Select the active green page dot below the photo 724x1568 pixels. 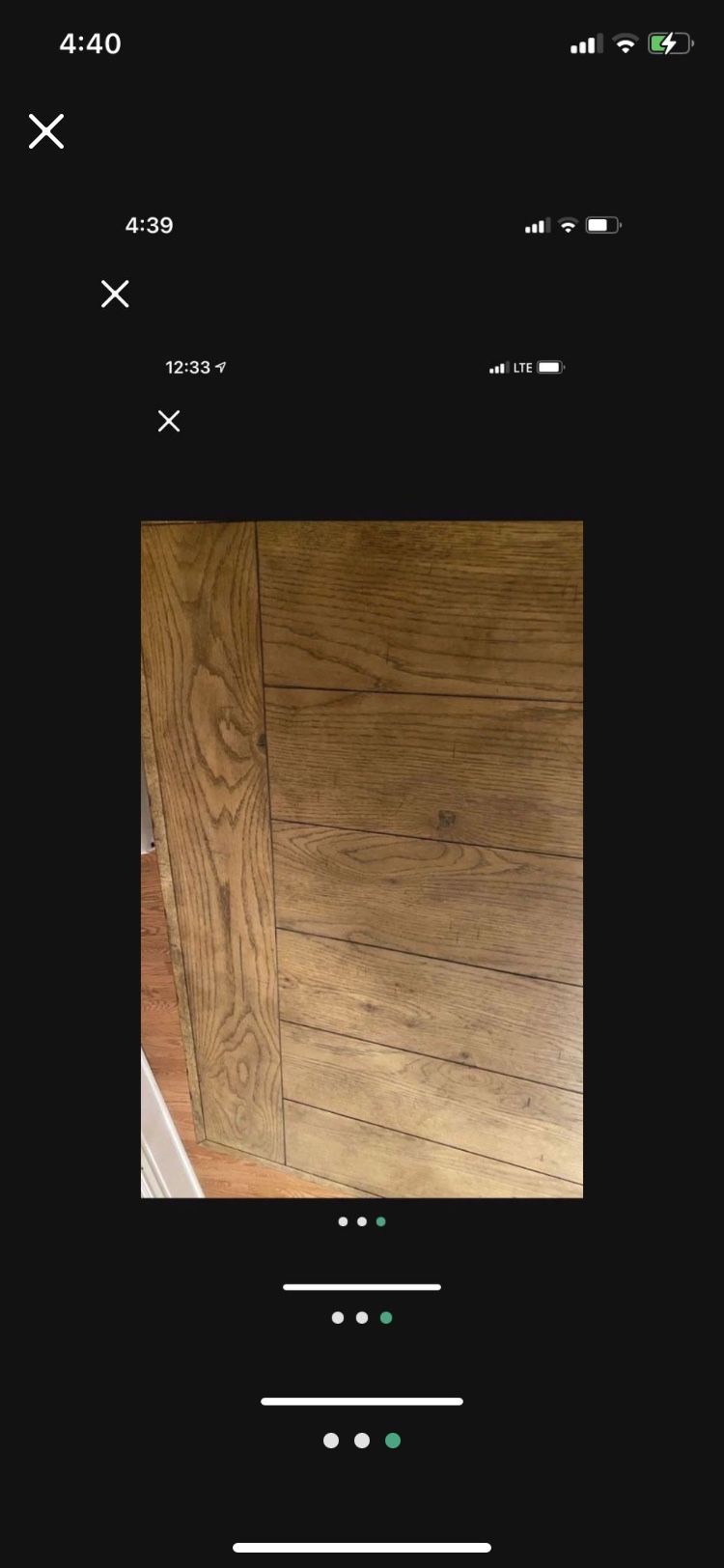(379, 1220)
